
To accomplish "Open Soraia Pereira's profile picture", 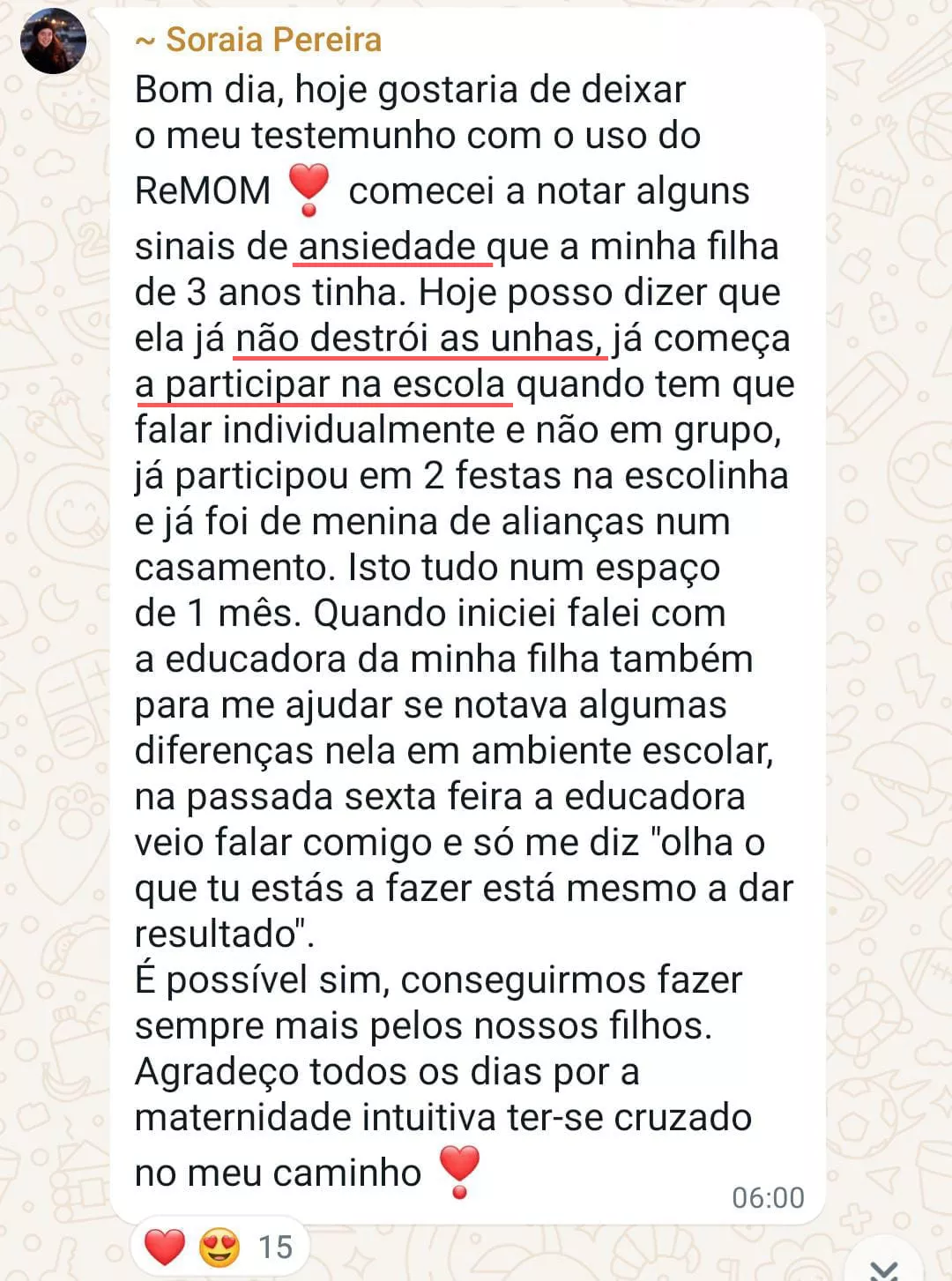I will 53,41.
